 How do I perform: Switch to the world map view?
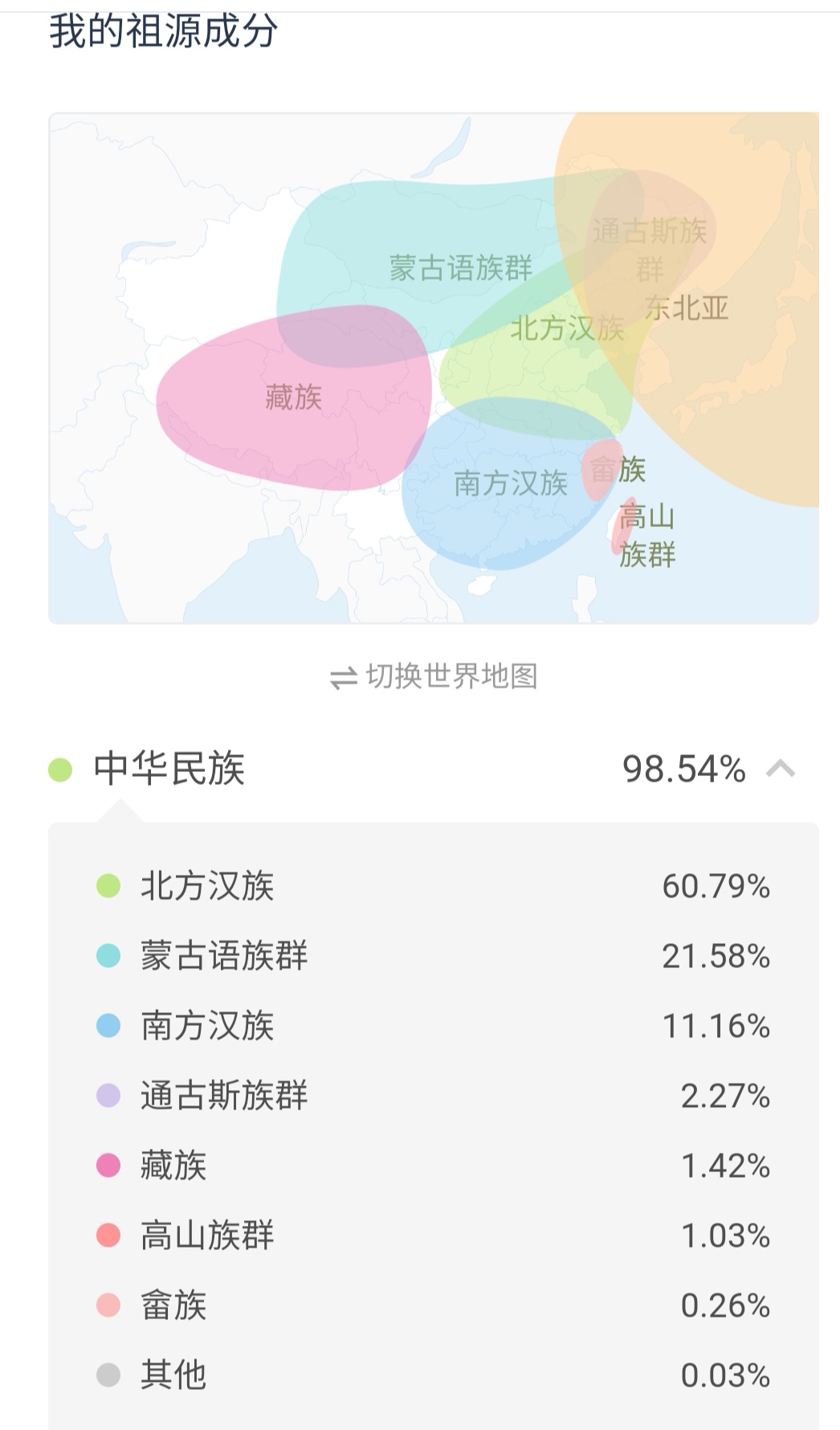click(434, 676)
